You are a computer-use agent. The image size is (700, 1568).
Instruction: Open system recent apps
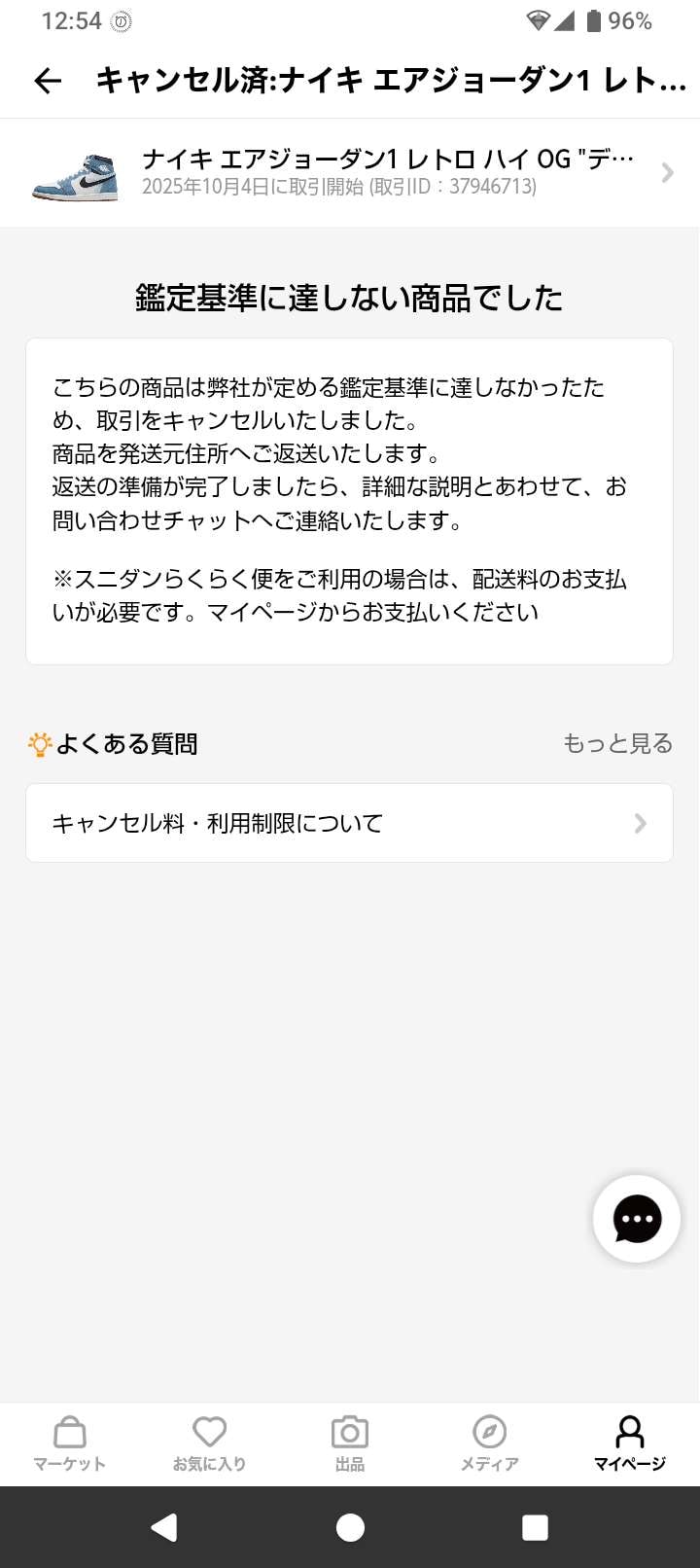tap(535, 1527)
